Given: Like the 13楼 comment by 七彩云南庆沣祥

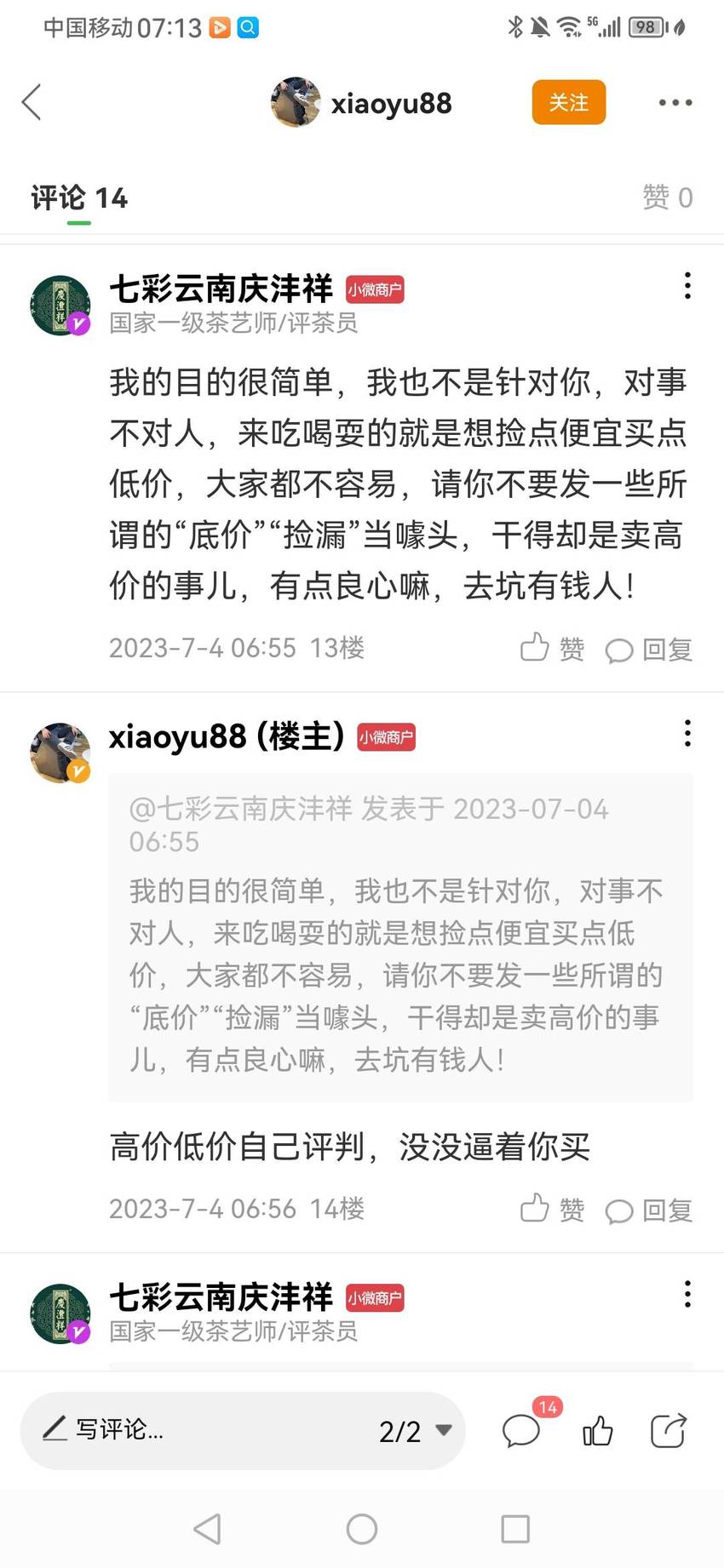Looking at the screenshot, I should (552, 649).
